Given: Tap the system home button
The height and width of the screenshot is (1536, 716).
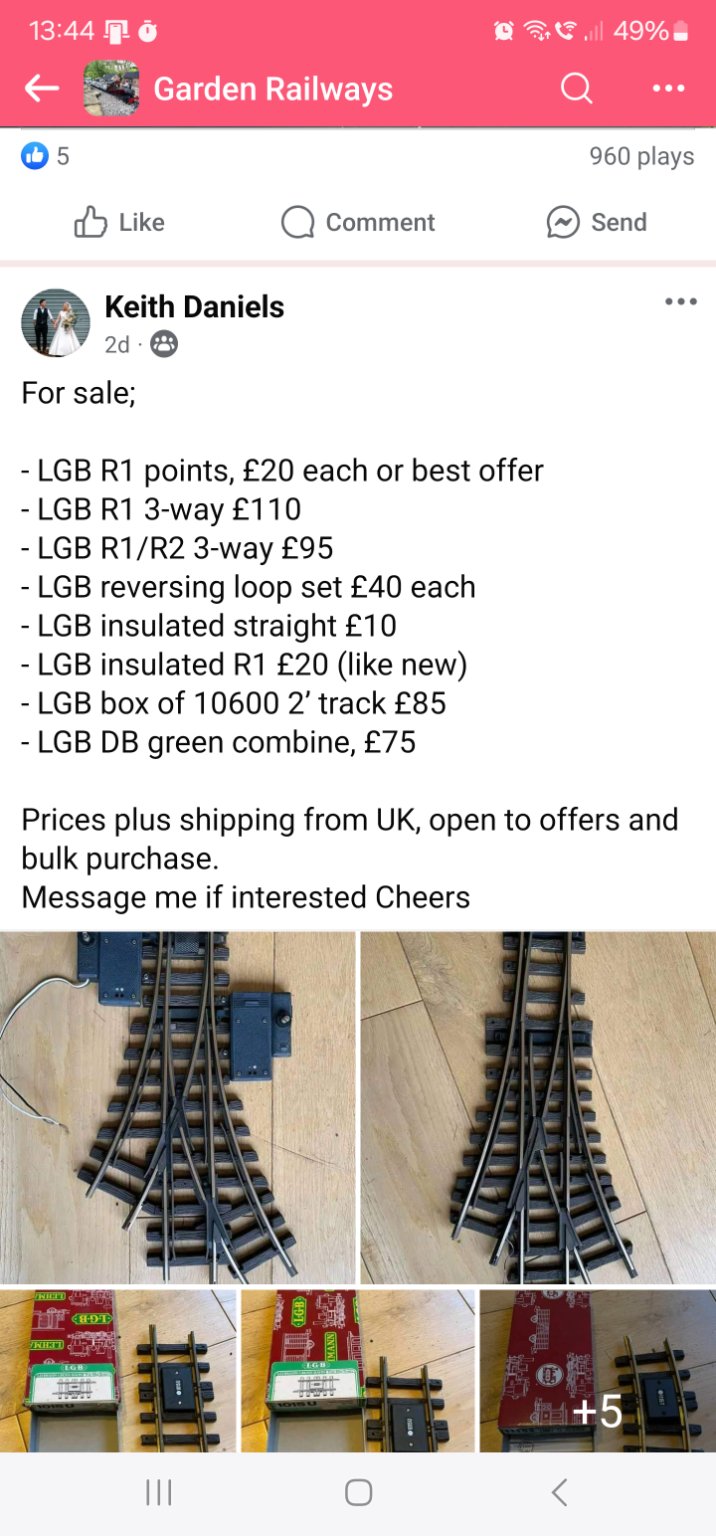Looking at the screenshot, I should pyautogui.click(x=358, y=1493).
